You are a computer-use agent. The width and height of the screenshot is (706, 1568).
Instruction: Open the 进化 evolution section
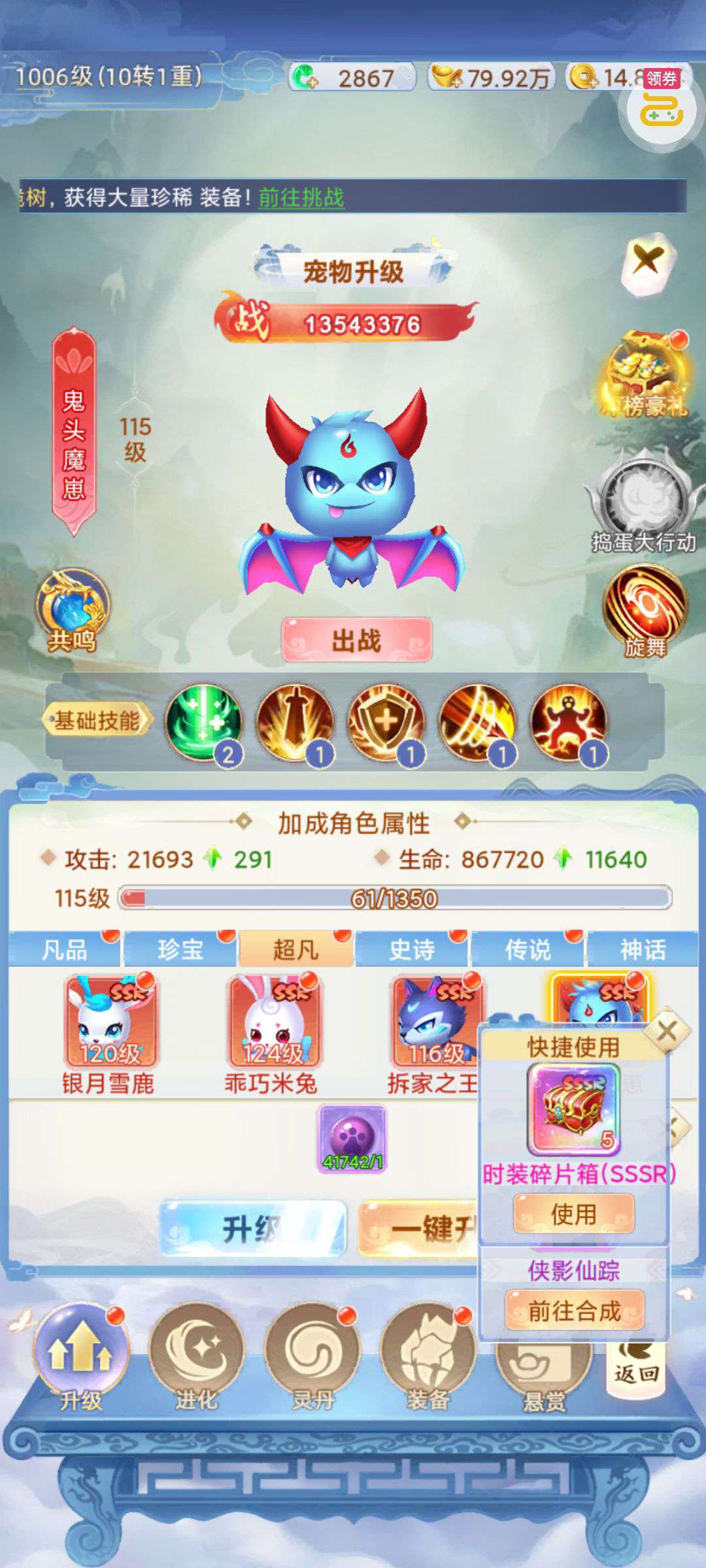196,1358
